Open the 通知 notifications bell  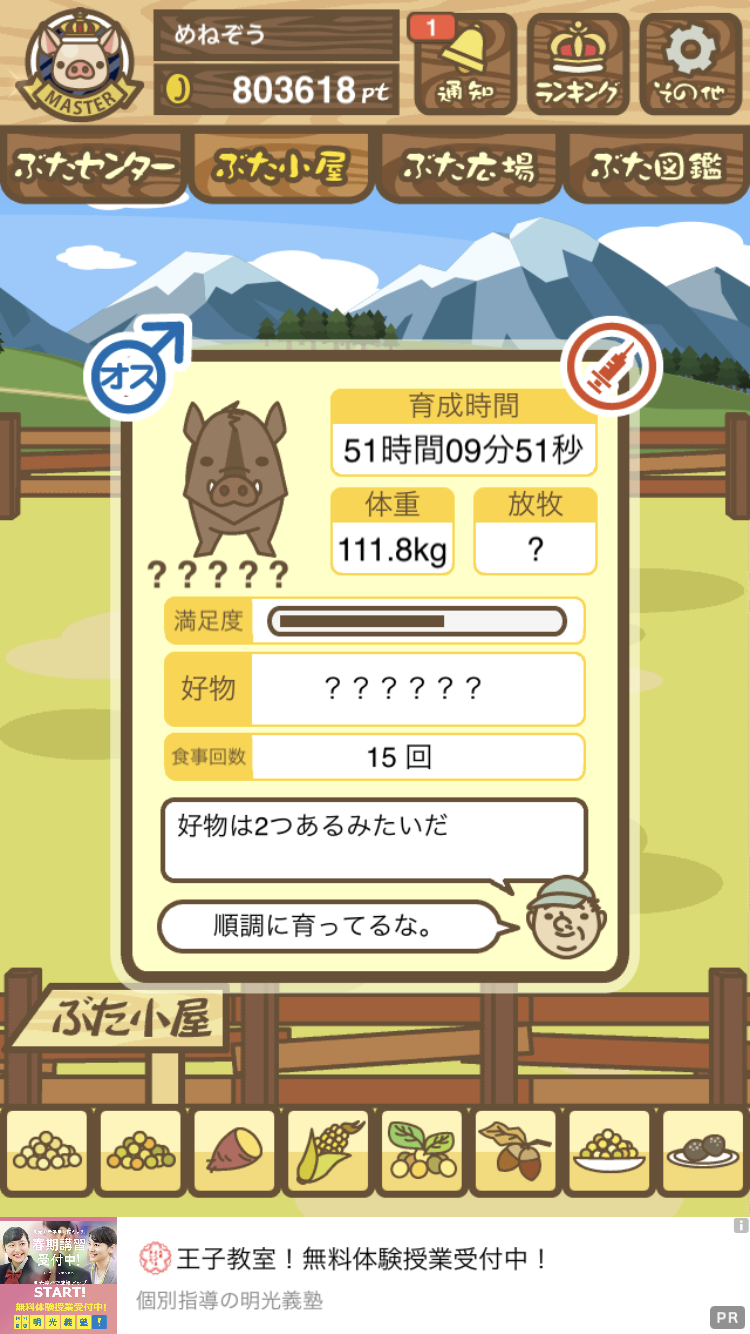[x=465, y=64]
